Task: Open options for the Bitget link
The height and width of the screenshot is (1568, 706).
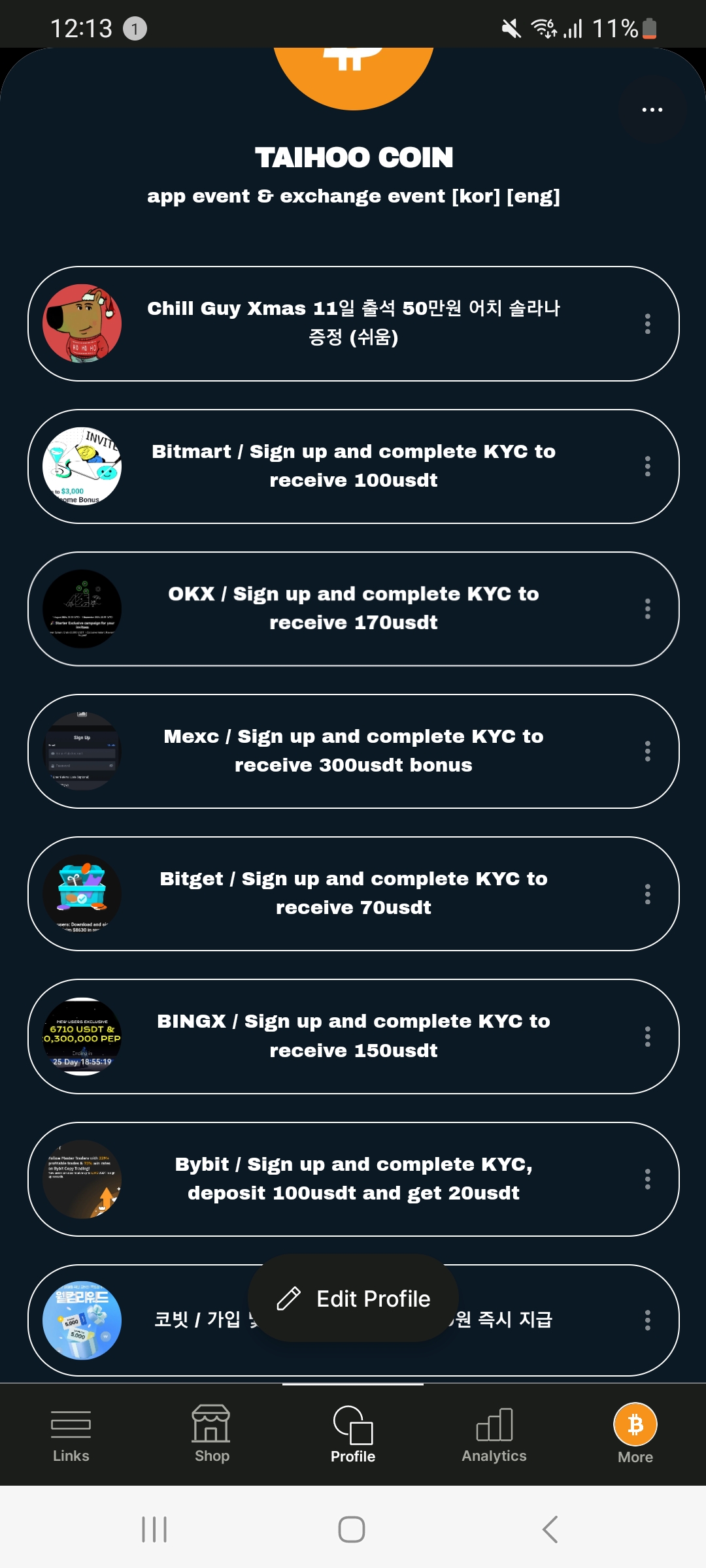Action: 647,893
